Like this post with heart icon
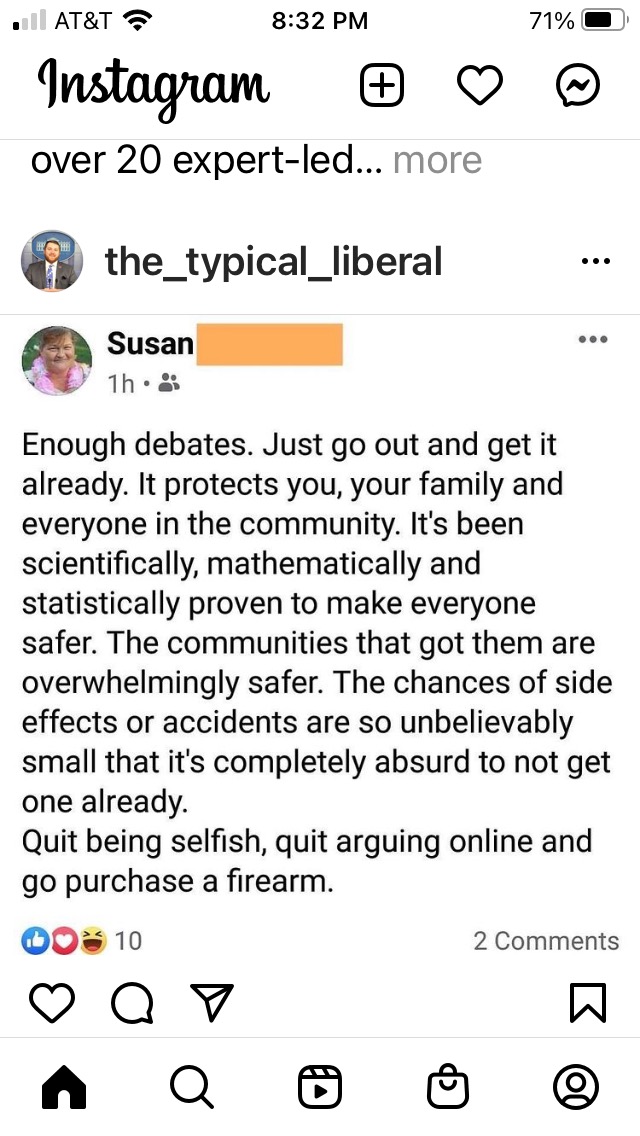 pyautogui.click(x=52, y=1003)
